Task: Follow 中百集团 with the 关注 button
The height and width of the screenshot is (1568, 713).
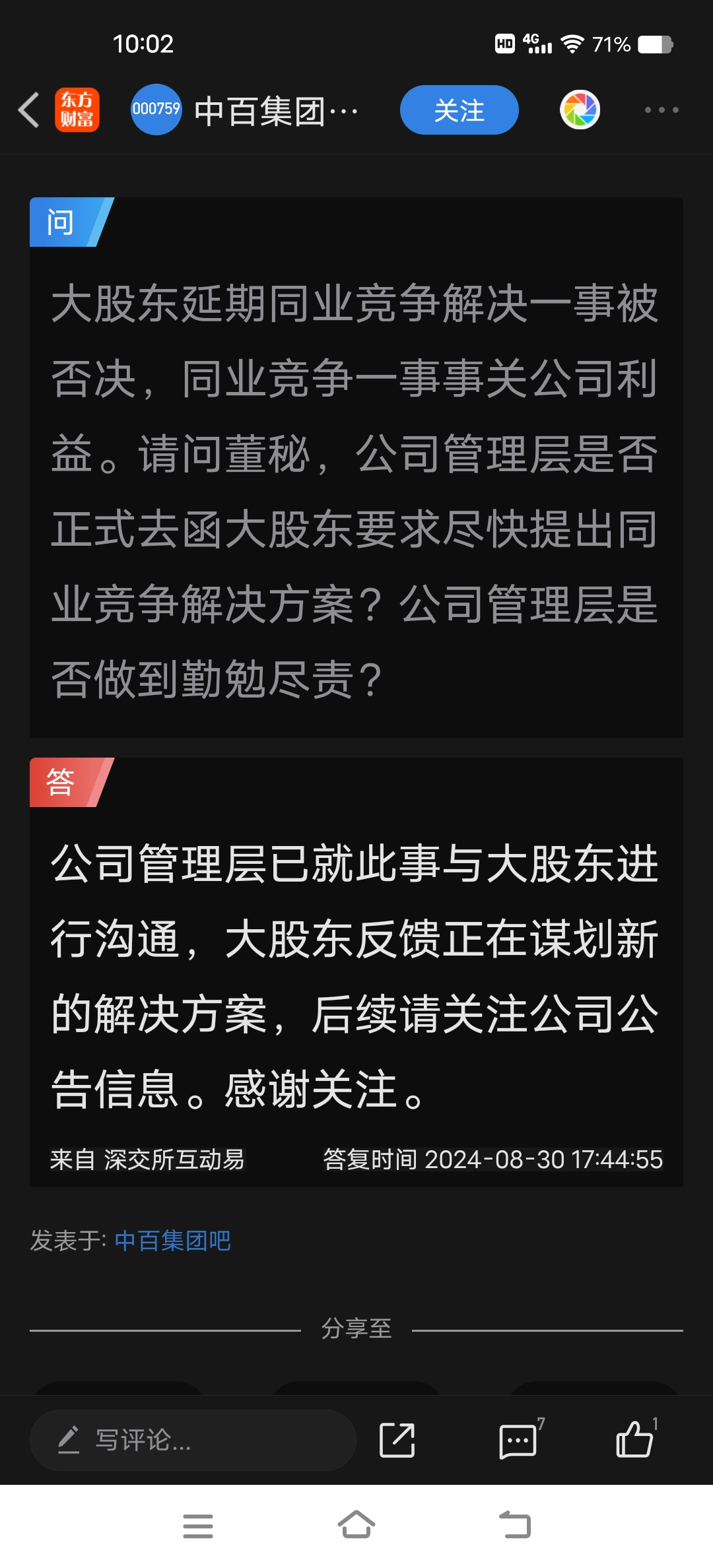Action: pos(459,110)
